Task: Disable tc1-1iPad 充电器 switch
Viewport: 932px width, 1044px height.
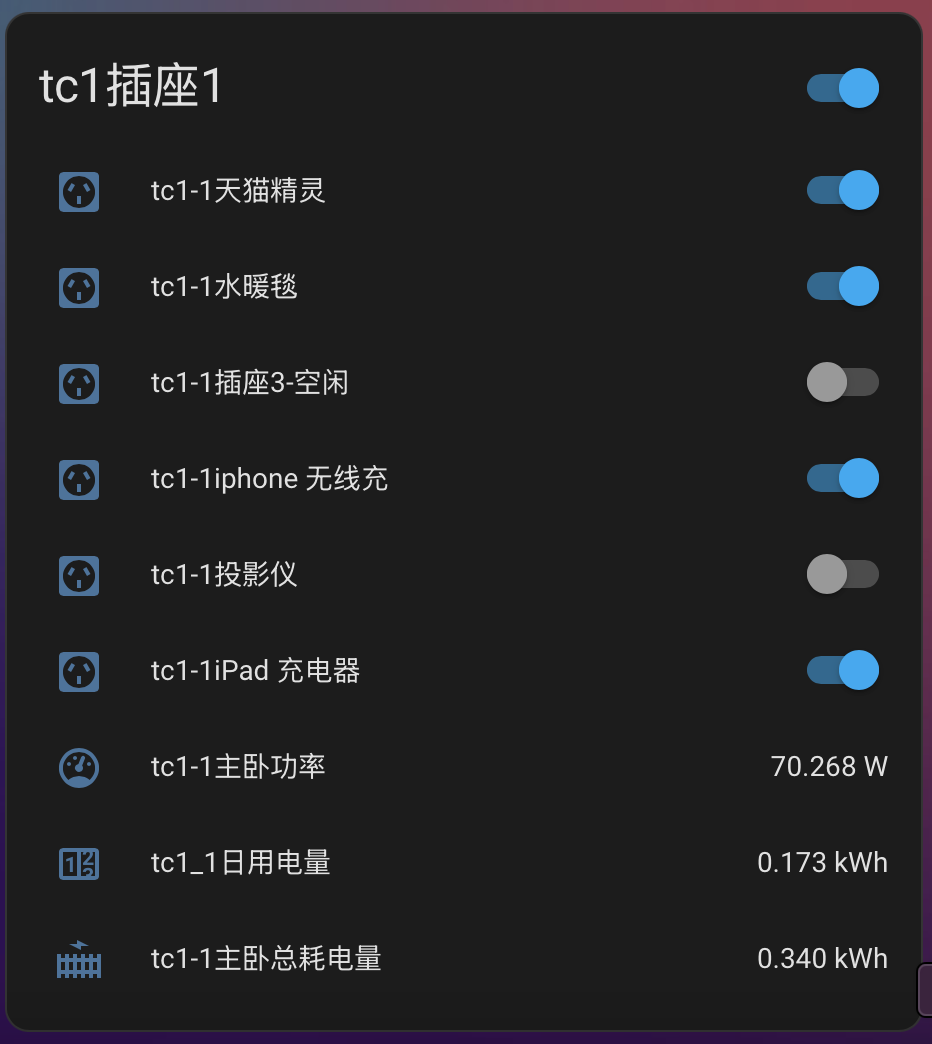Action: pos(842,670)
